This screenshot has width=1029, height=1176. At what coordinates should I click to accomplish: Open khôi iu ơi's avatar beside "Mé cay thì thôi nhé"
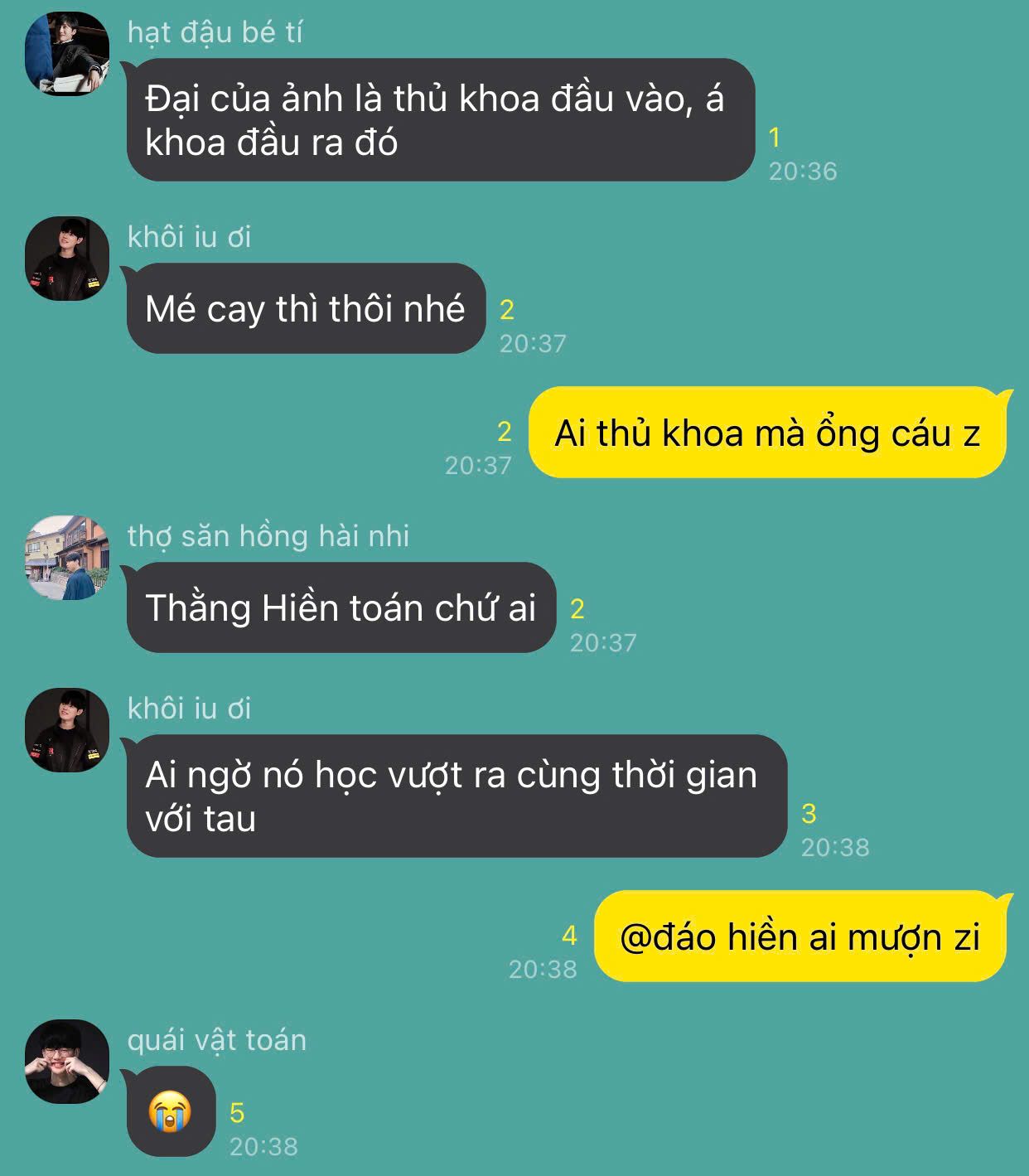[x=67, y=259]
